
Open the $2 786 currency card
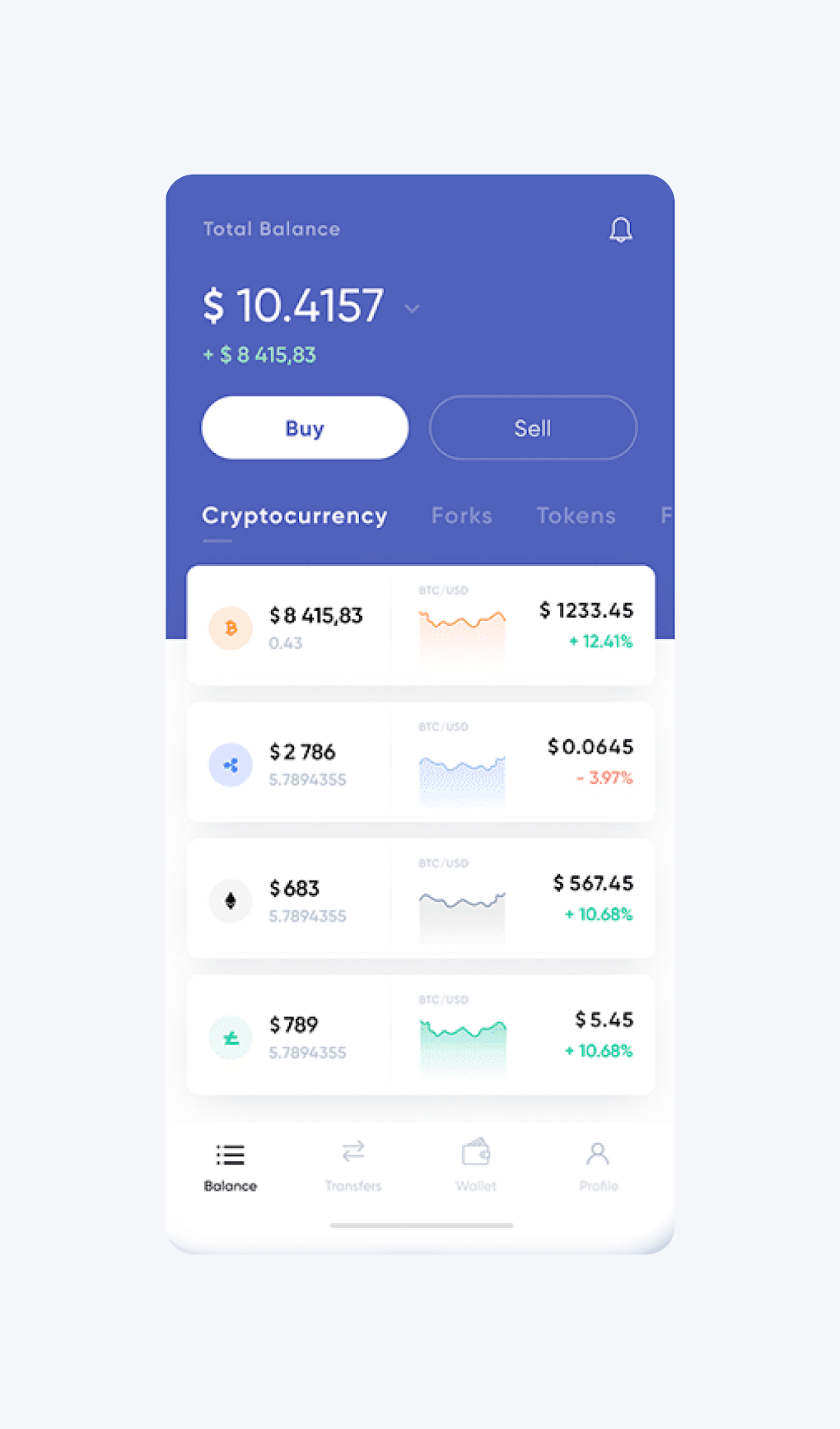pyautogui.click(x=421, y=762)
